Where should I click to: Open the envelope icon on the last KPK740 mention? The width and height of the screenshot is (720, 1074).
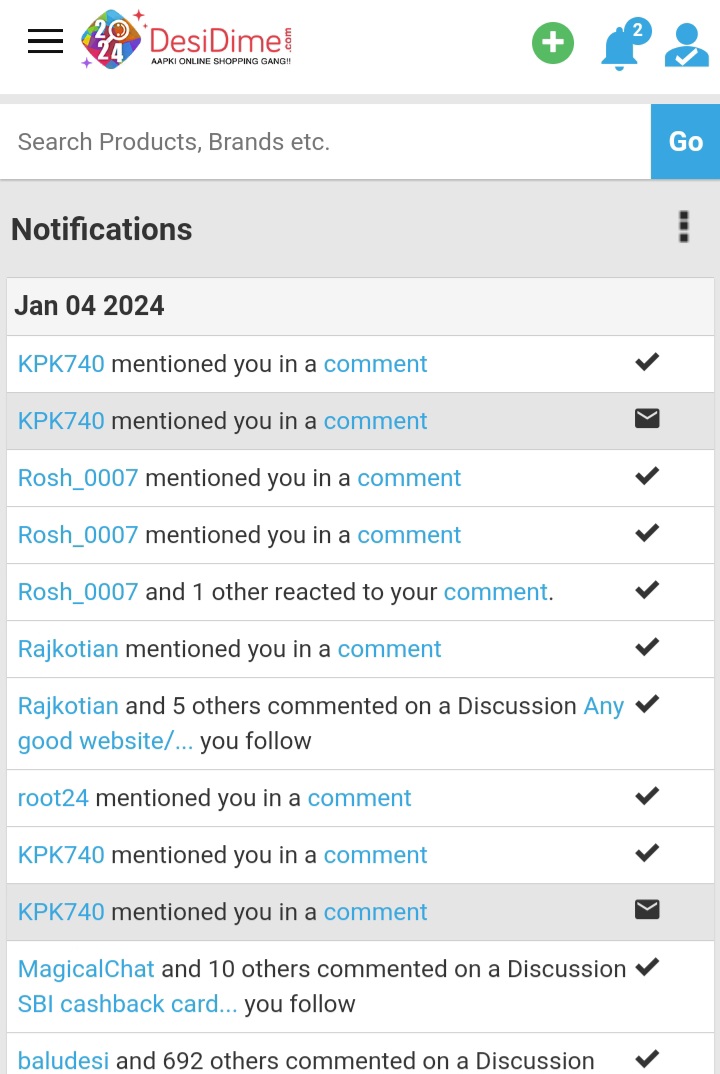(x=647, y=910)
